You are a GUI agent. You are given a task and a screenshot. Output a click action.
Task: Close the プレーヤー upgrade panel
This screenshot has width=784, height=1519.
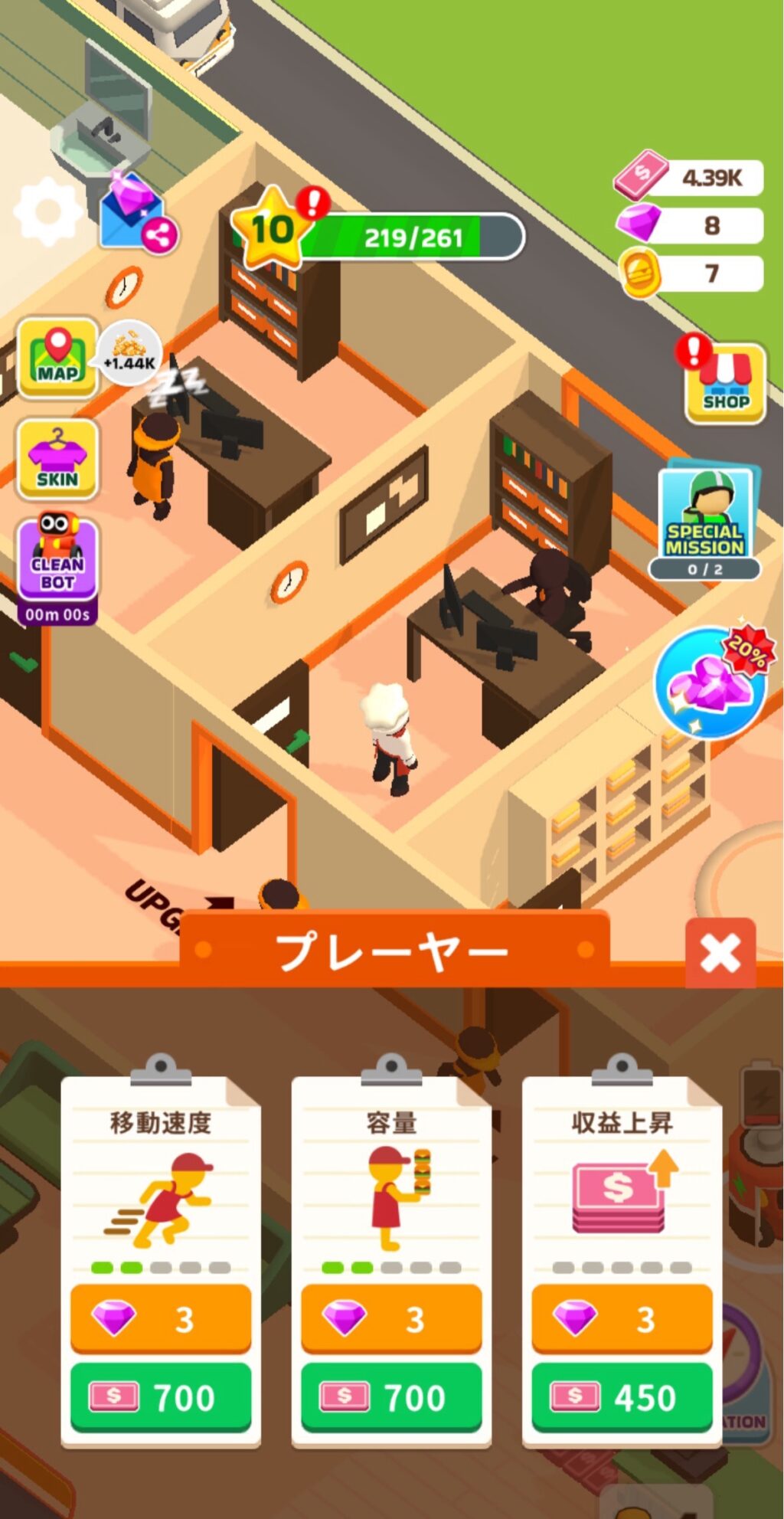(720, 952)
